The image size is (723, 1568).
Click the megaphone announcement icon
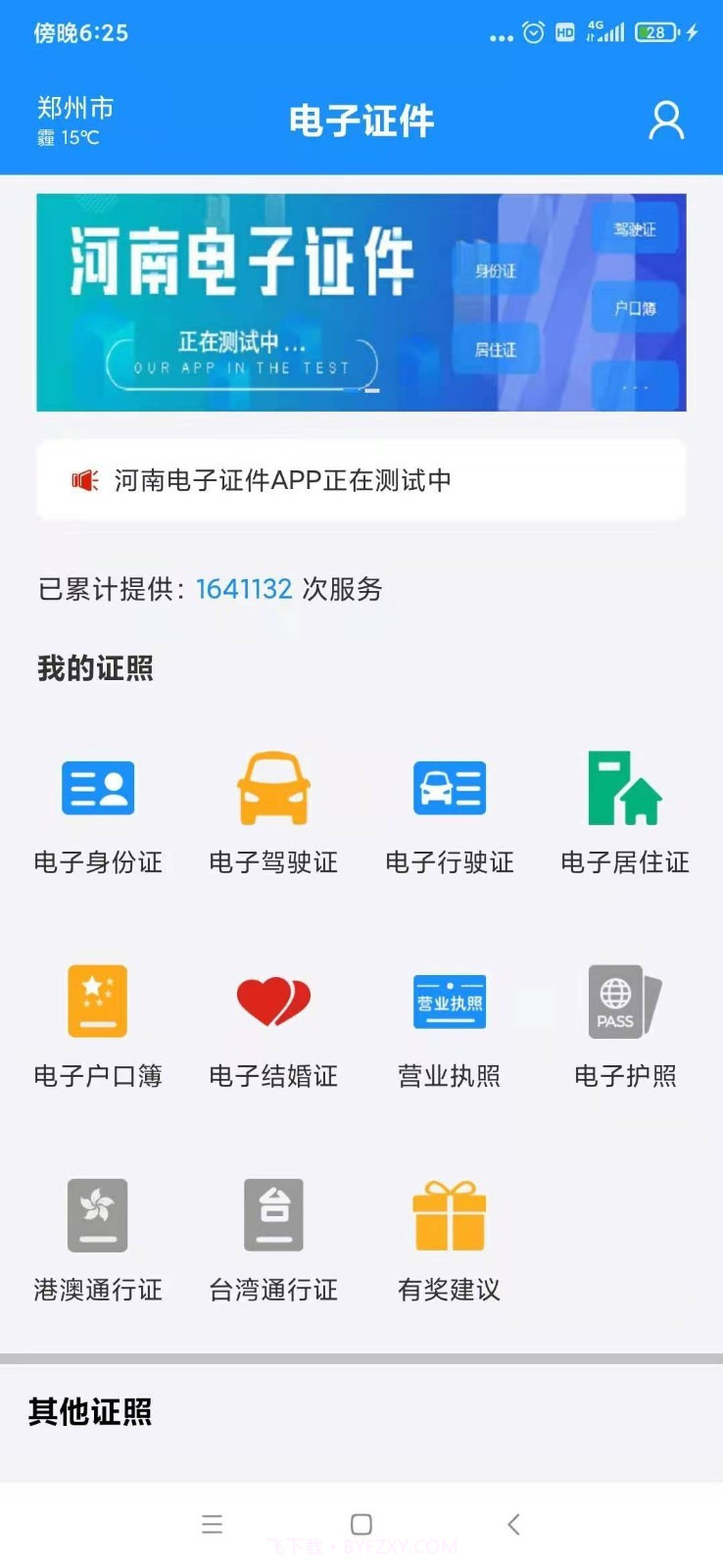pyautogui.click(x=84, y=480)
